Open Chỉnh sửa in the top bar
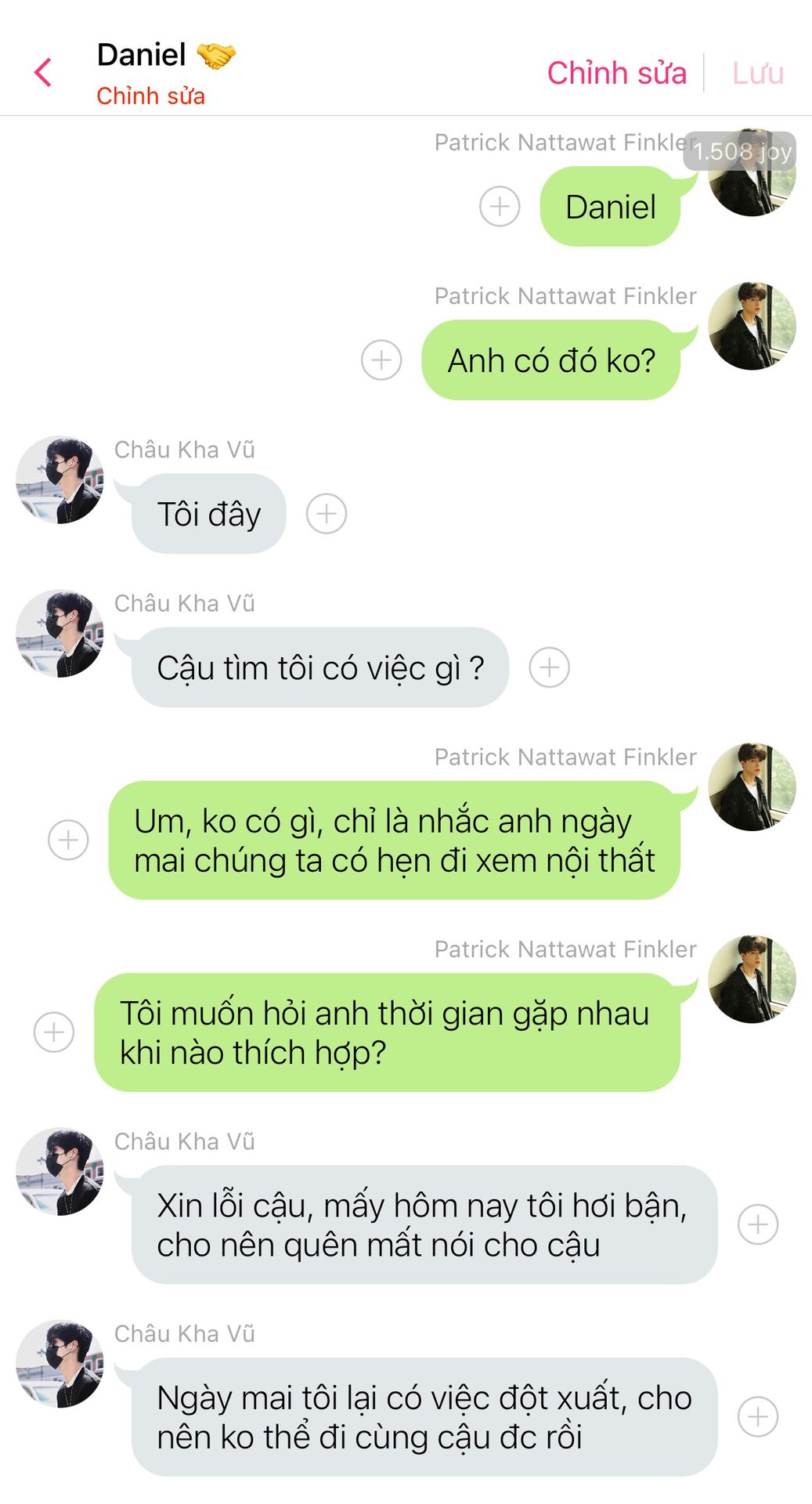Screen dimensions: 812x1504 [x=616, y=73]
